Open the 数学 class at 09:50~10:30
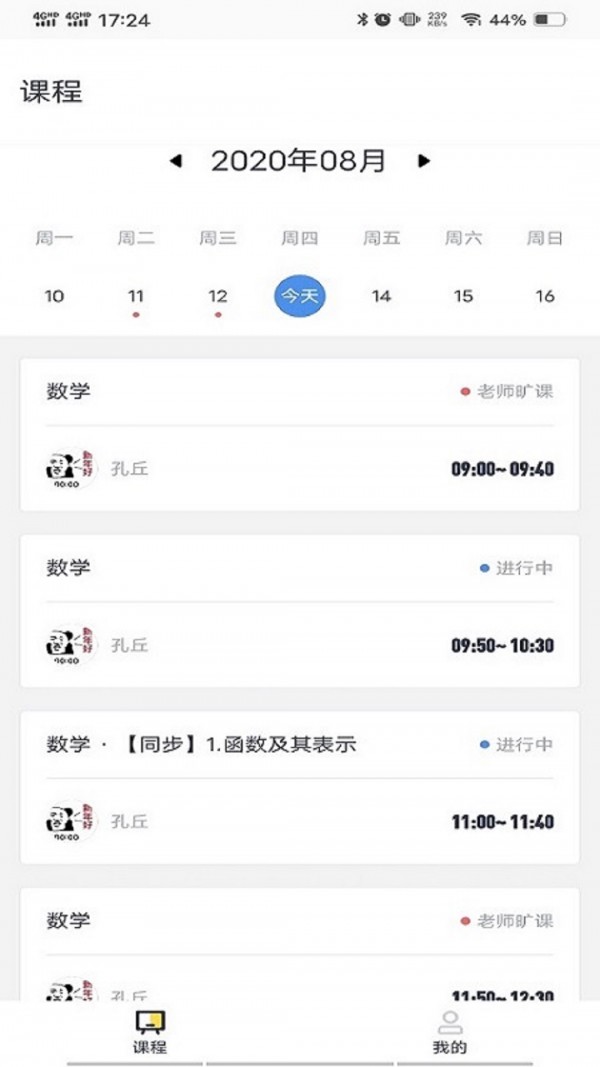The image size is (600, 1067). pos(300,611)
